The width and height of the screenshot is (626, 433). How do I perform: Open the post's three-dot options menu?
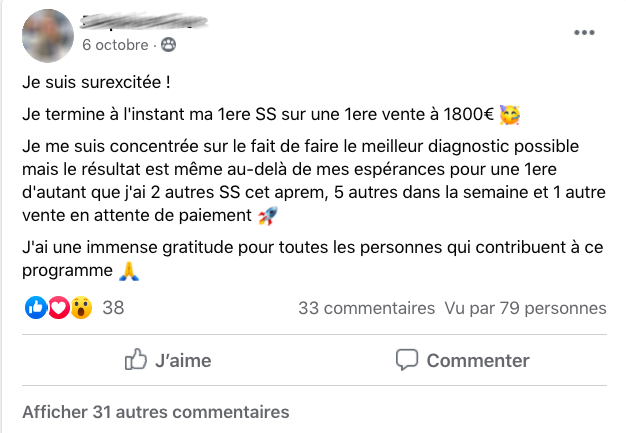click(x=584, y=32)
